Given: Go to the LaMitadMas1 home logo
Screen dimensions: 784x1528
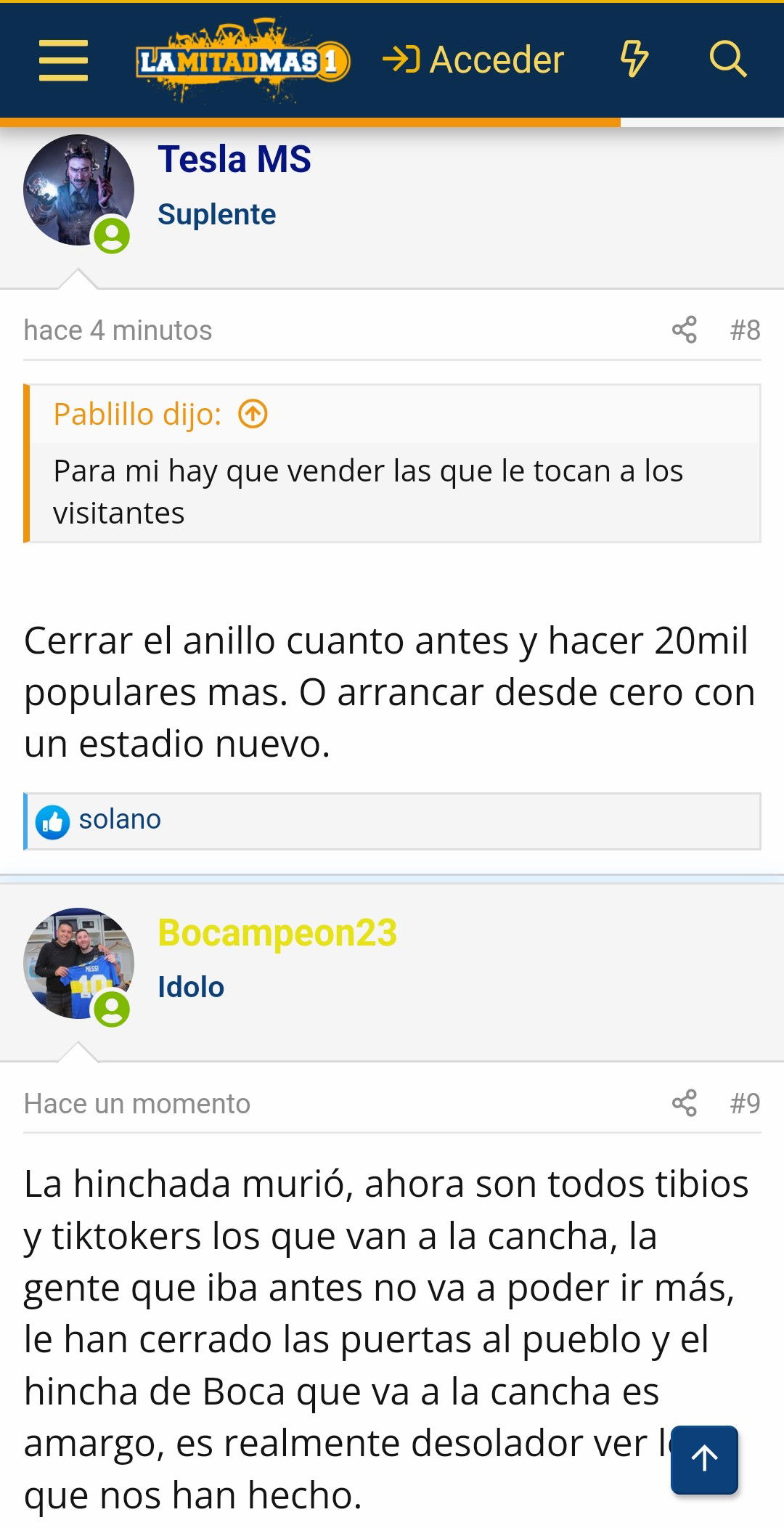Looking at the screenshot, I should [243, 61].
